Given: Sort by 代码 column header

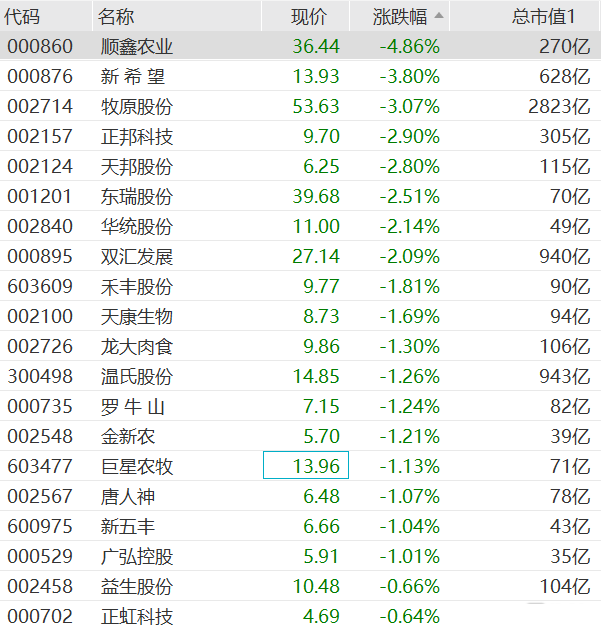Looking at the screenshot, I should (22, 16).
